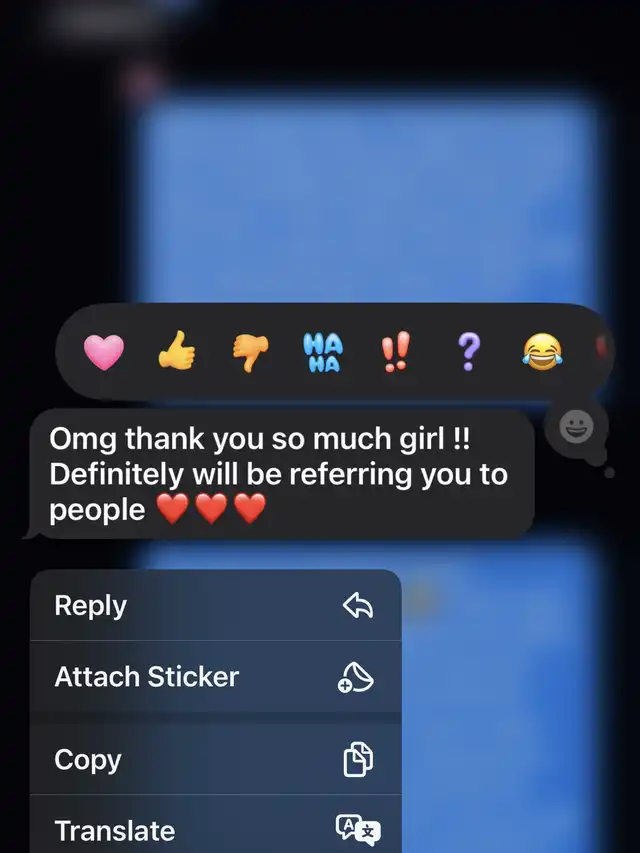React with the purple question mark

[x=469, y=351]
